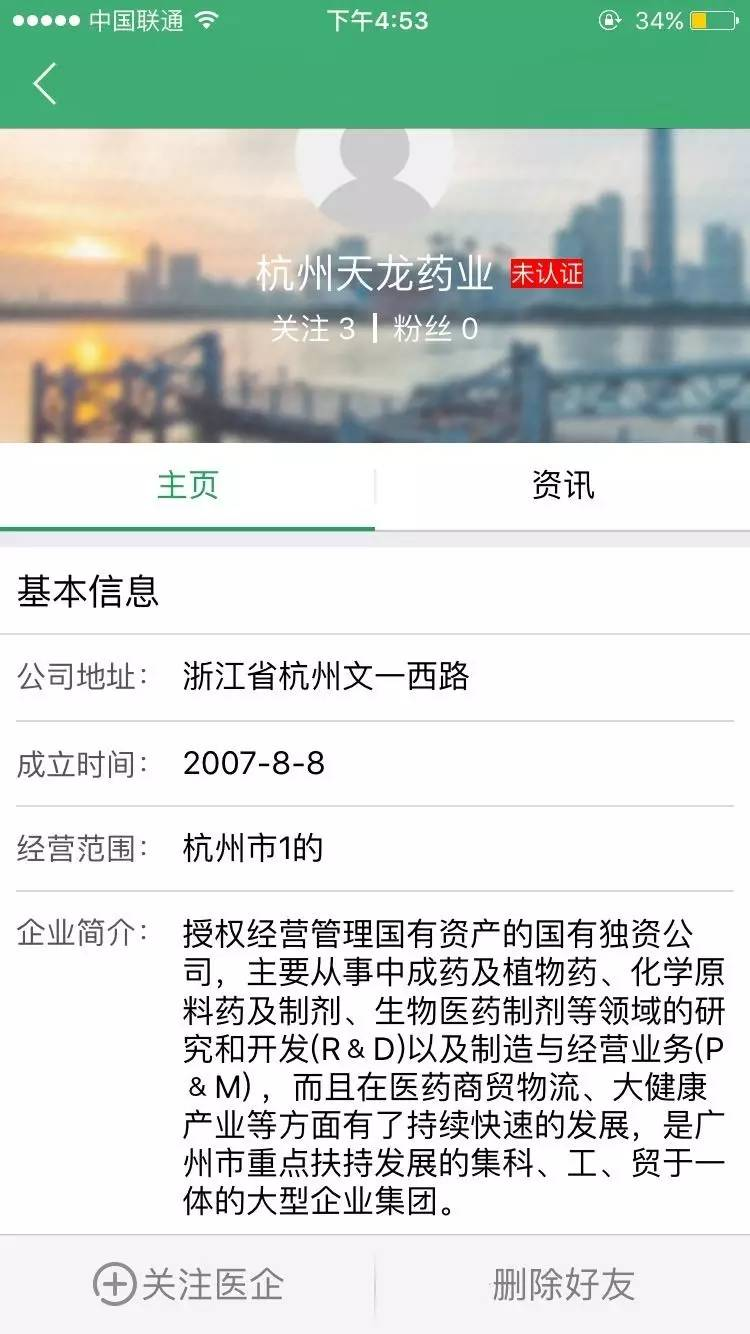Open the profile avatar picture

[374, 175]
